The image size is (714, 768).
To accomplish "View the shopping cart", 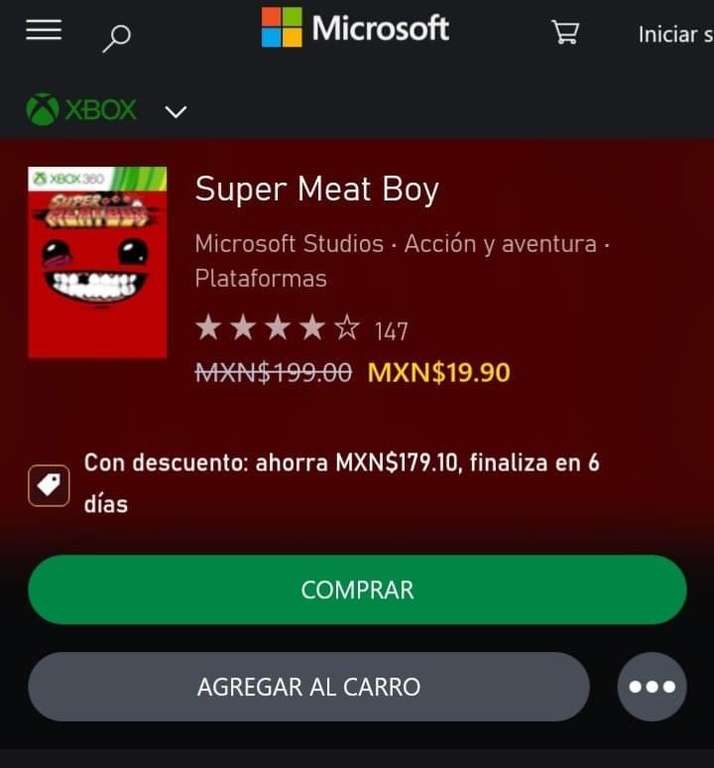I will click(x=565, y=33).
